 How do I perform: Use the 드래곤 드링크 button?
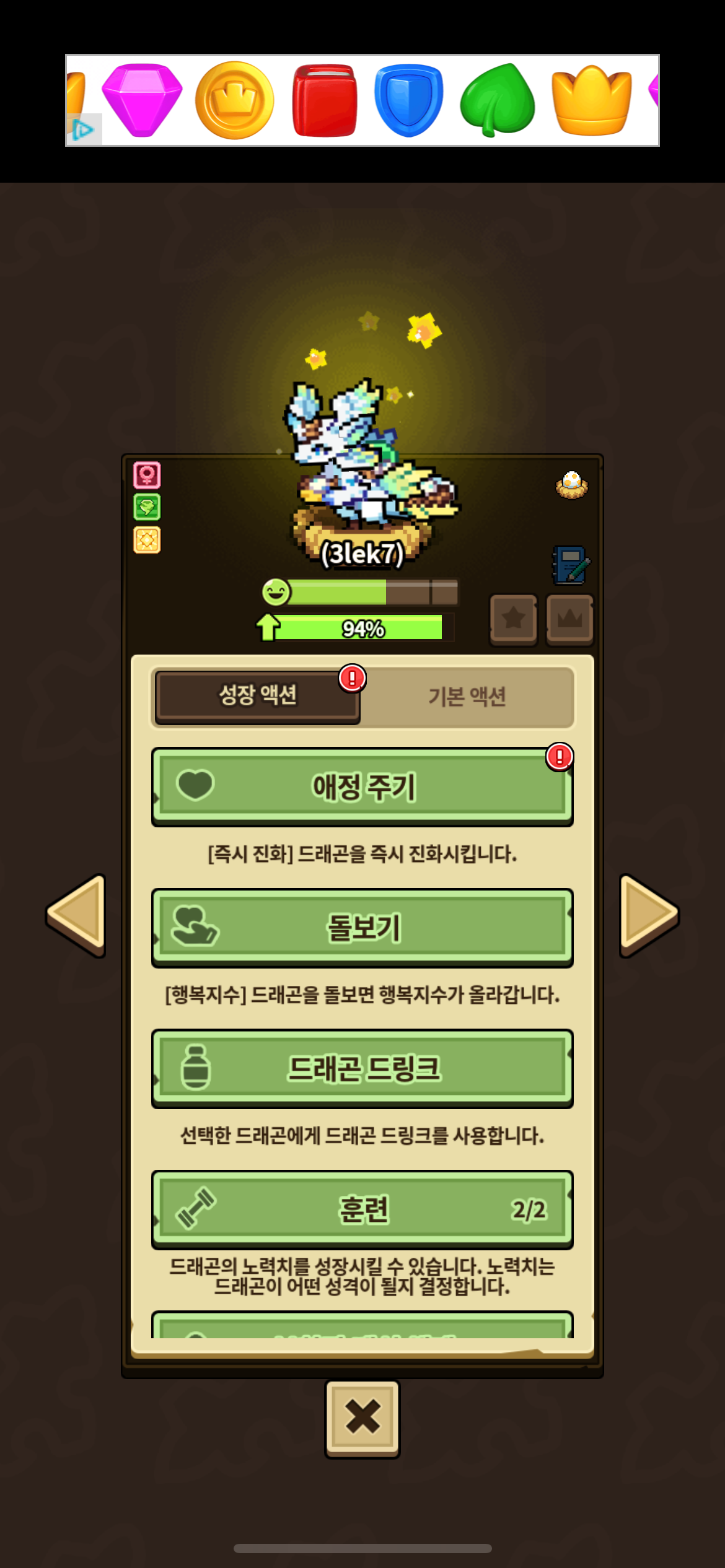coord(362,1068)
